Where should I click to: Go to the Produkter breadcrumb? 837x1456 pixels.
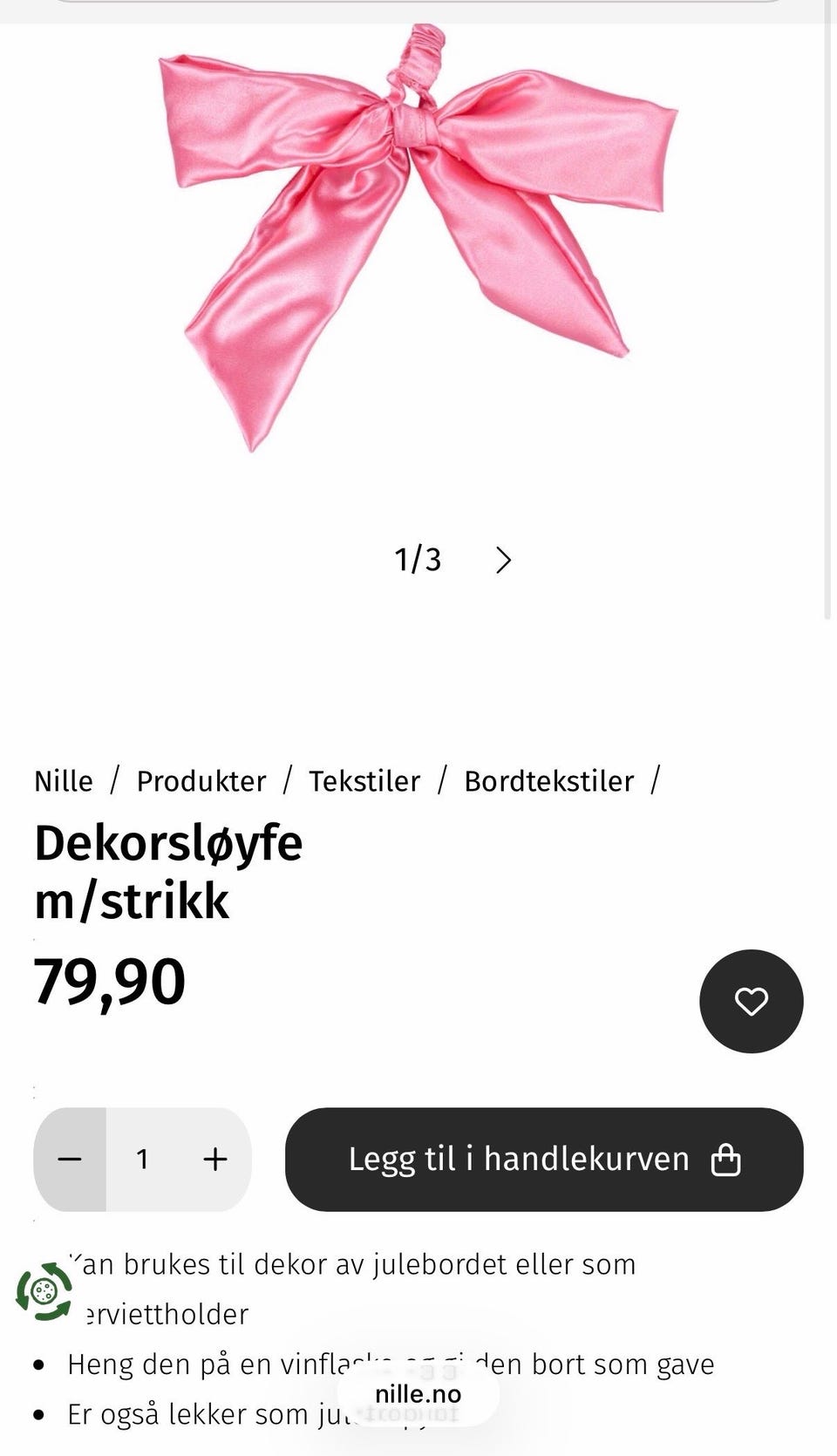[x=201, y=781]
